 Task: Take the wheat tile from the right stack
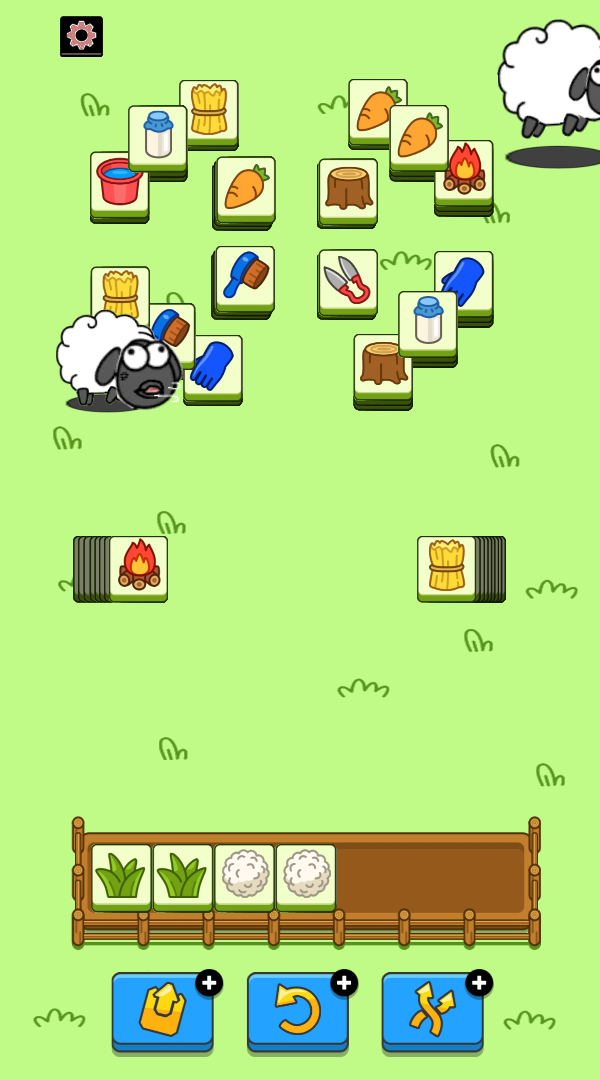[446, 566]
